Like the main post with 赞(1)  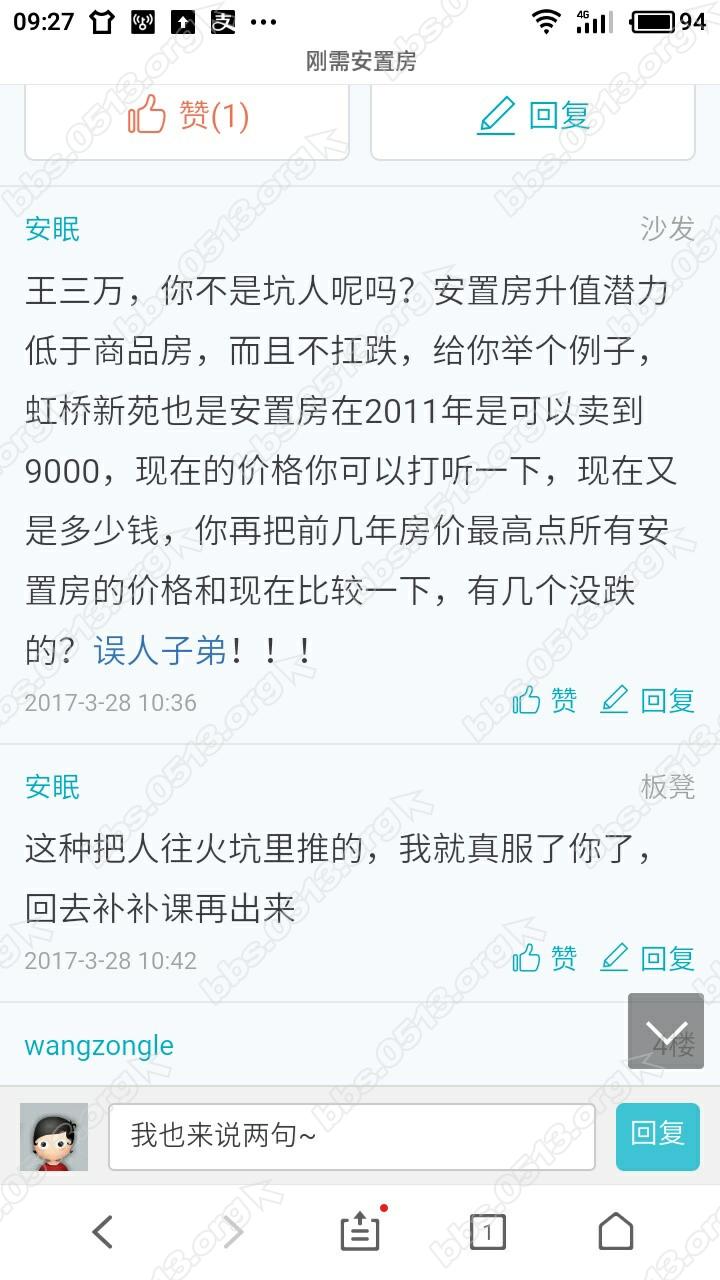(187, 117)
